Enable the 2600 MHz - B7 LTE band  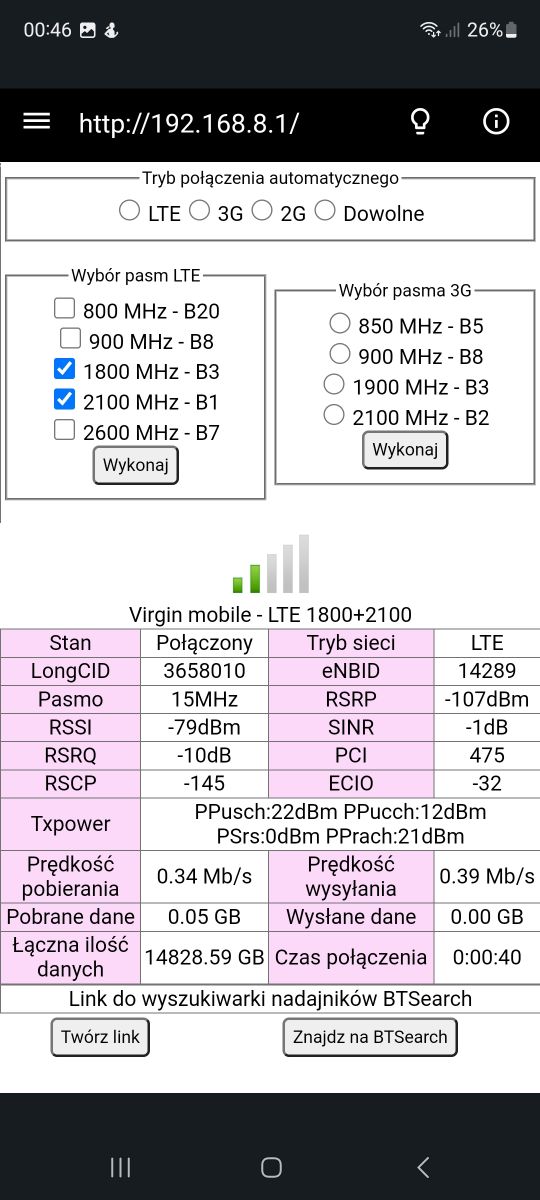[x=64, y=430]
